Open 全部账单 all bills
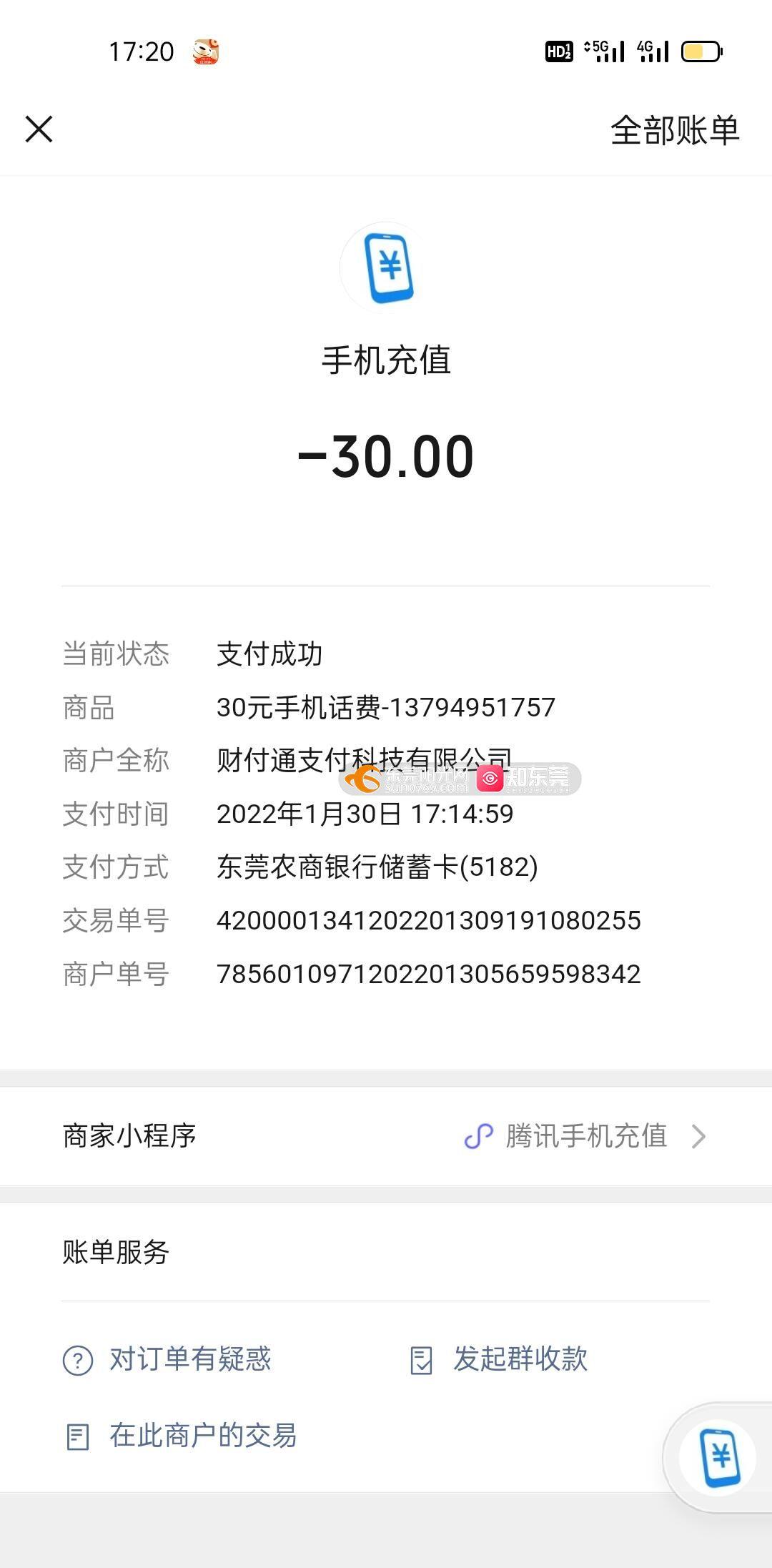Screen dimensions: 772x1568 (674, 130)
